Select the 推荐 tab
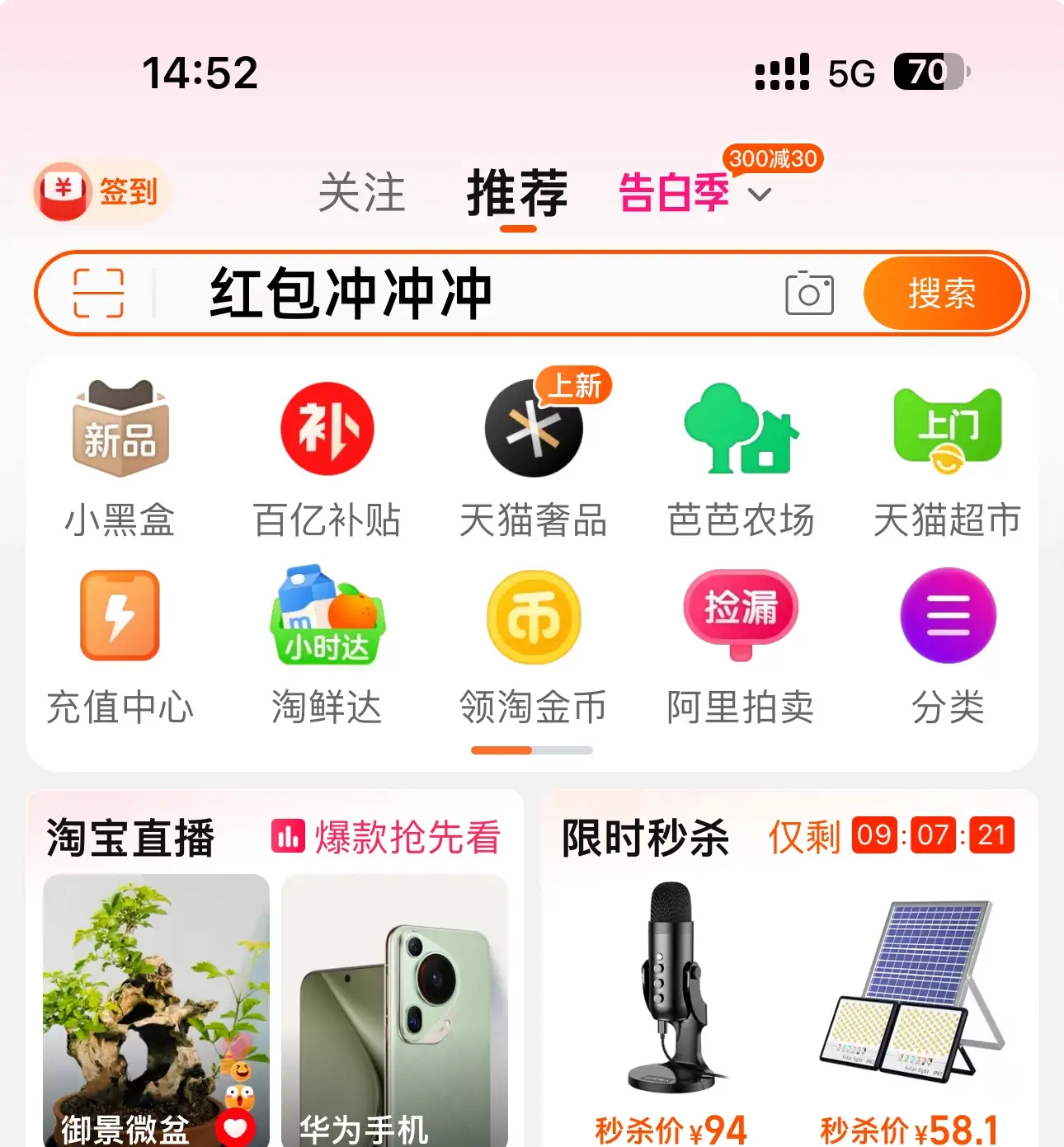This screenshot has width=1064, height=1147. (517, 193)
